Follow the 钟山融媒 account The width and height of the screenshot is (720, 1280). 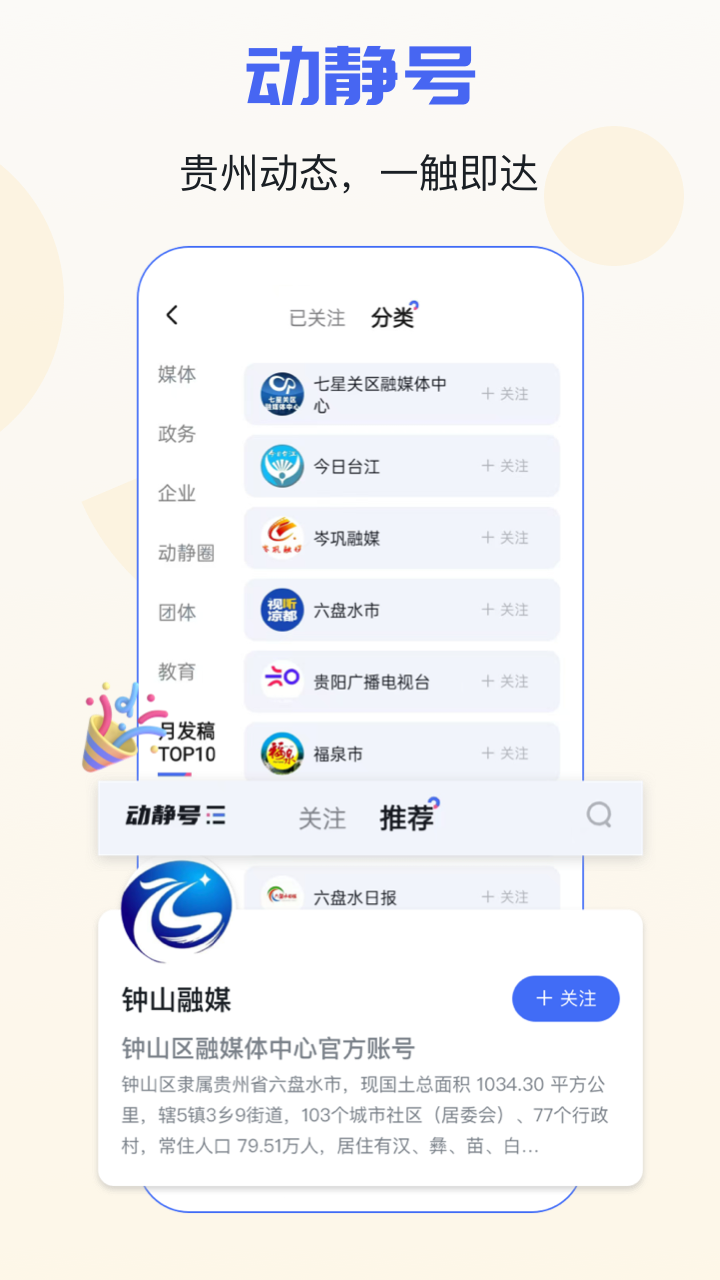point(565,998)
